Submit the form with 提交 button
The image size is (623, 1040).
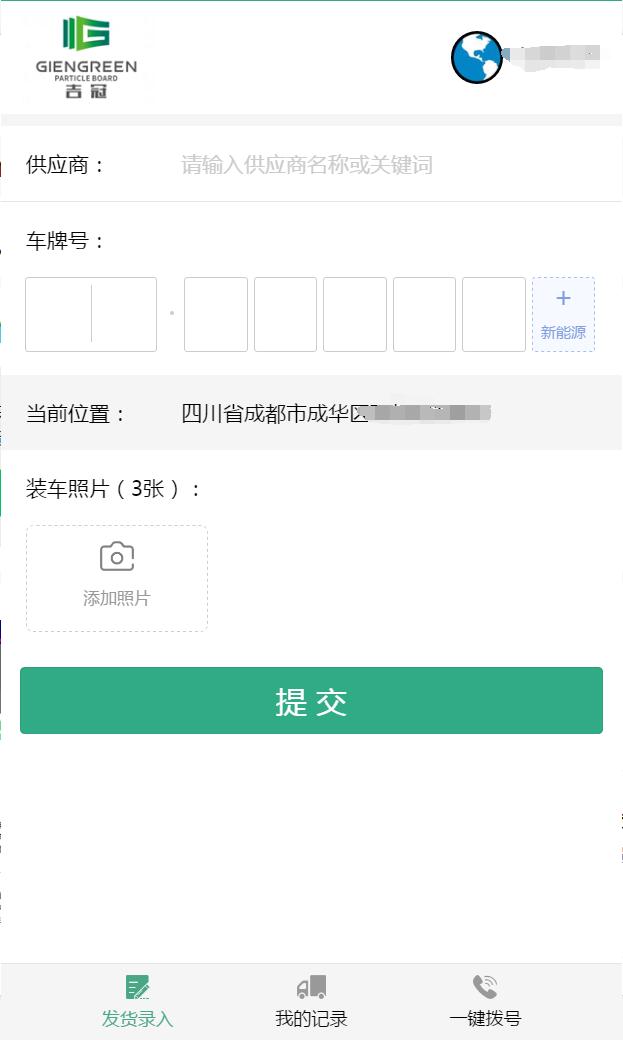[x=311, y=700]
